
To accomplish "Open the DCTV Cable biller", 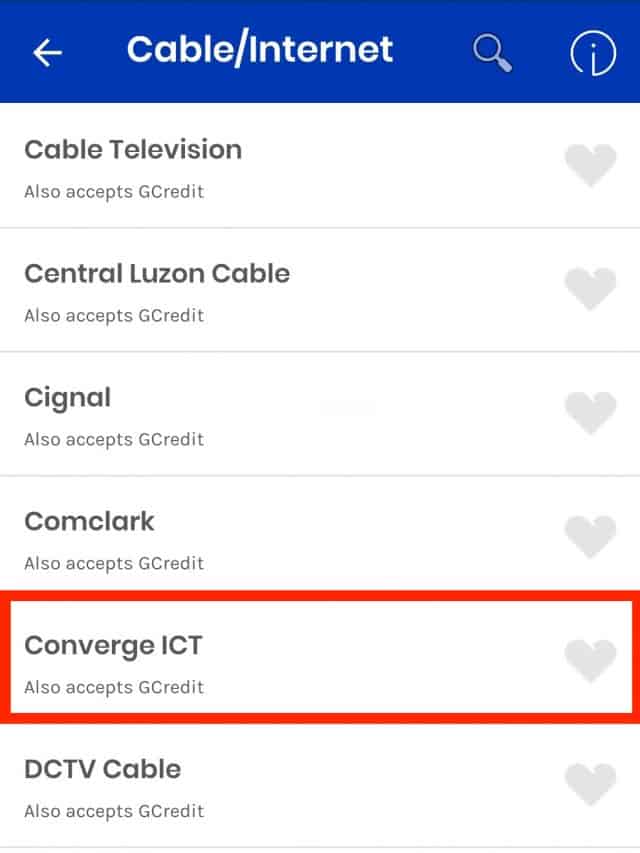I will tap(103, 770).
